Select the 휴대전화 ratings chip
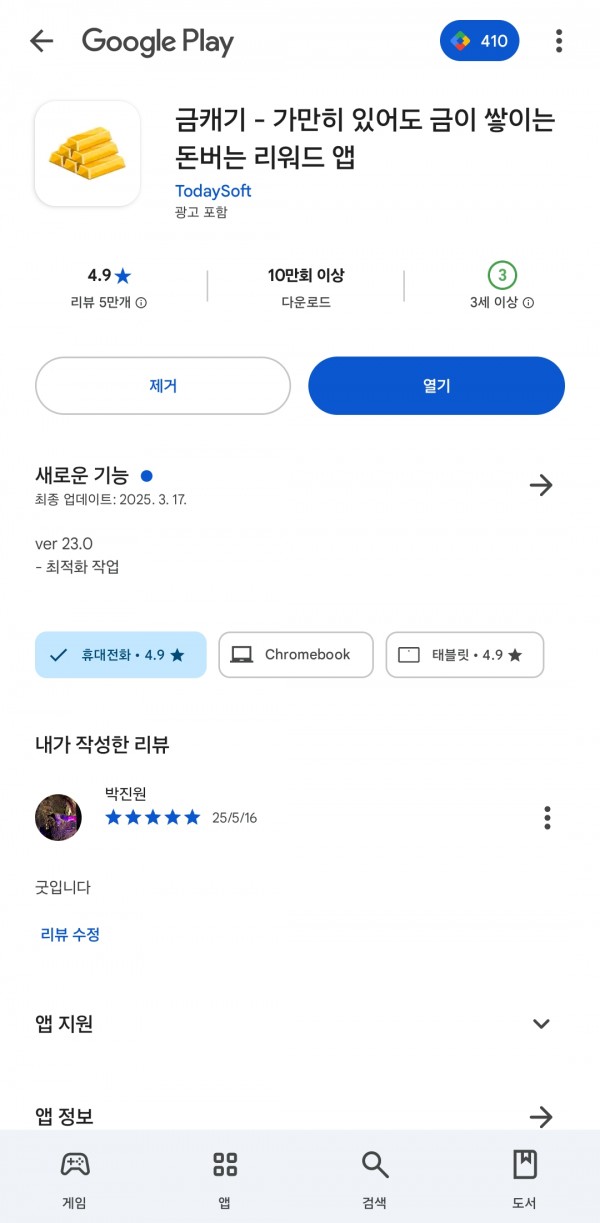600x1223 pixels. [x=121, y=655]
